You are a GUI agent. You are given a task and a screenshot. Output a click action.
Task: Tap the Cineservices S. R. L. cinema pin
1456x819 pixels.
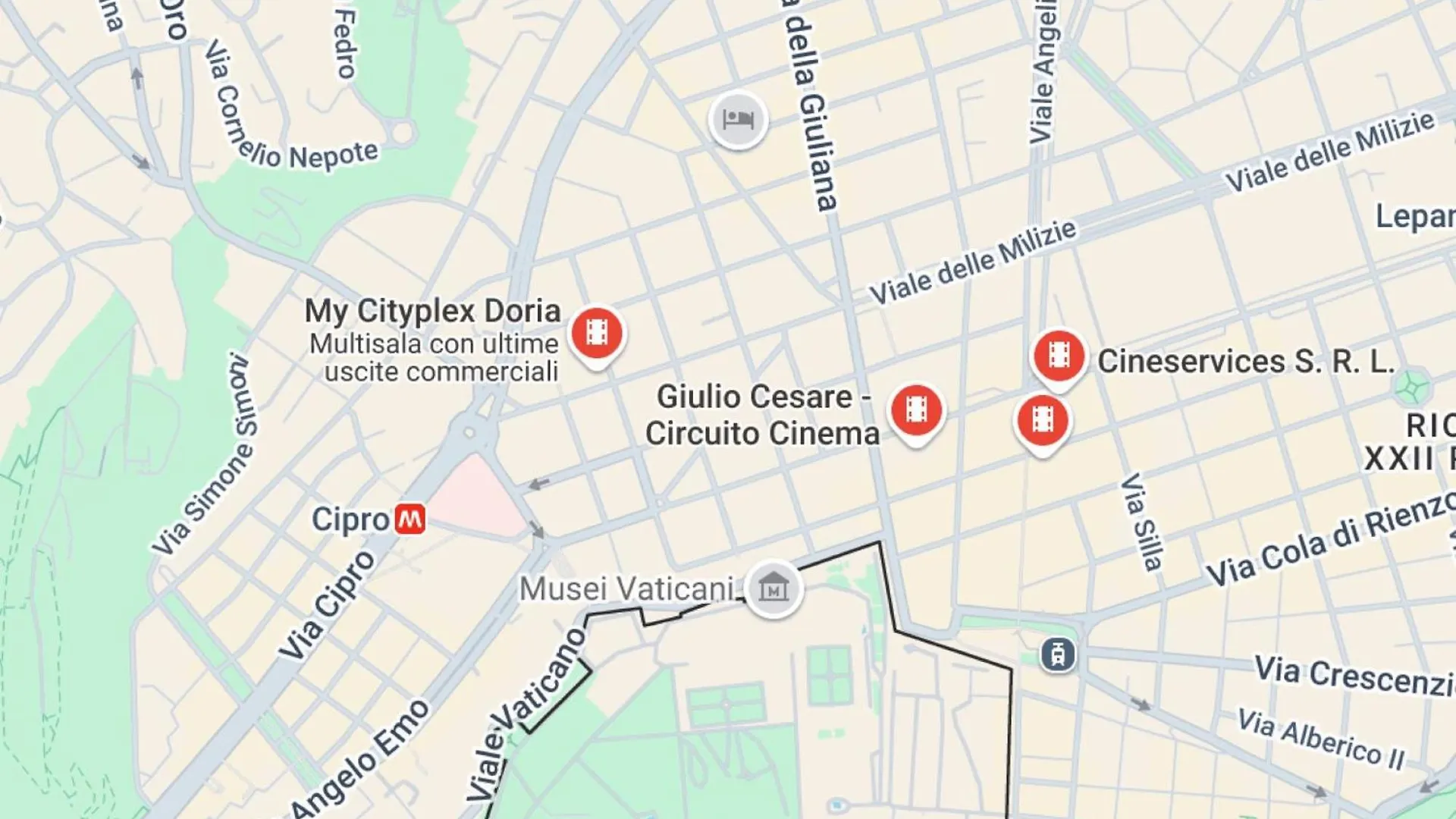[x=1059, y=355]
